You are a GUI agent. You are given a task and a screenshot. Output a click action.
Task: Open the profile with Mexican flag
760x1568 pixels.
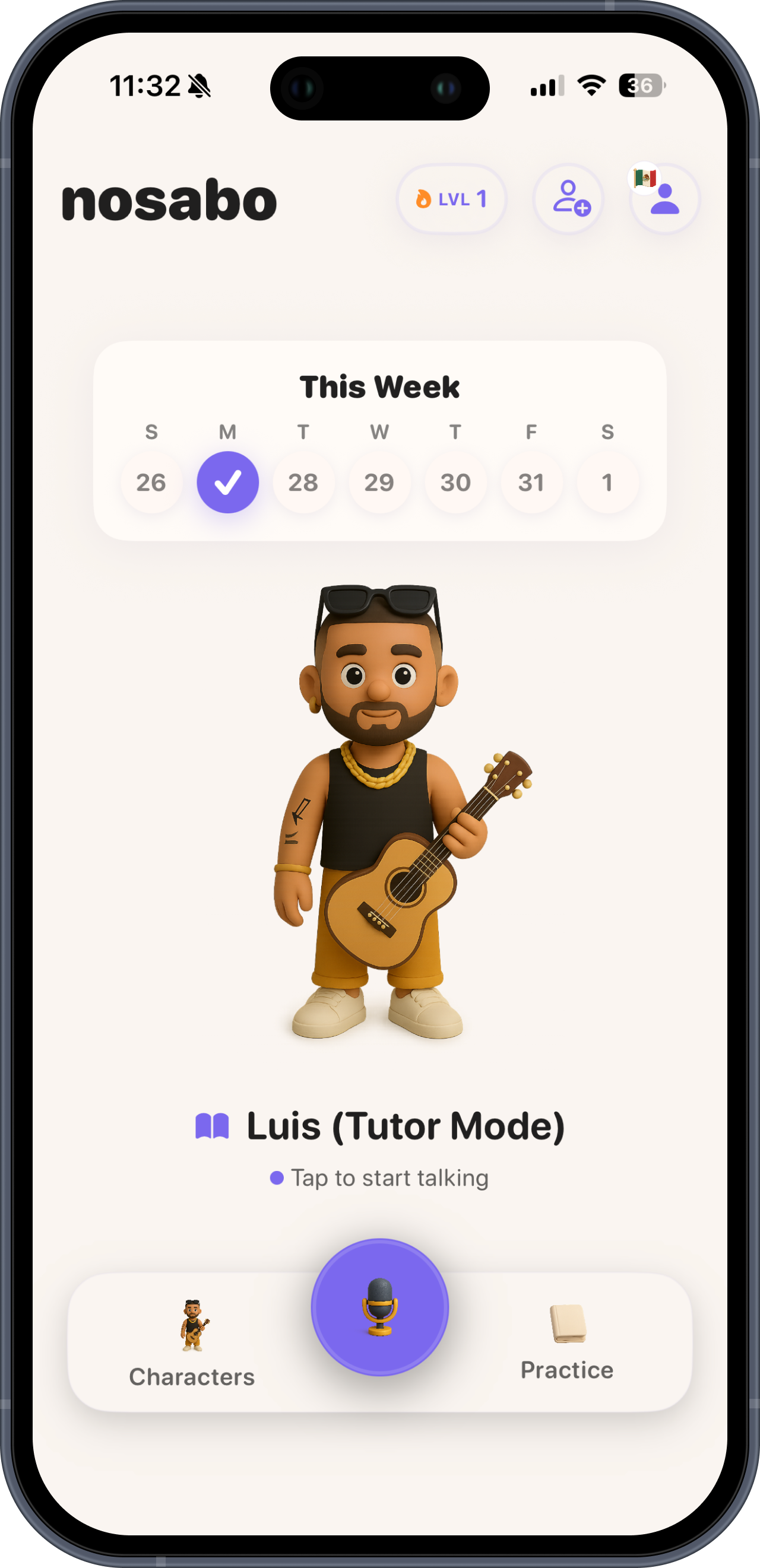point(664,198)
